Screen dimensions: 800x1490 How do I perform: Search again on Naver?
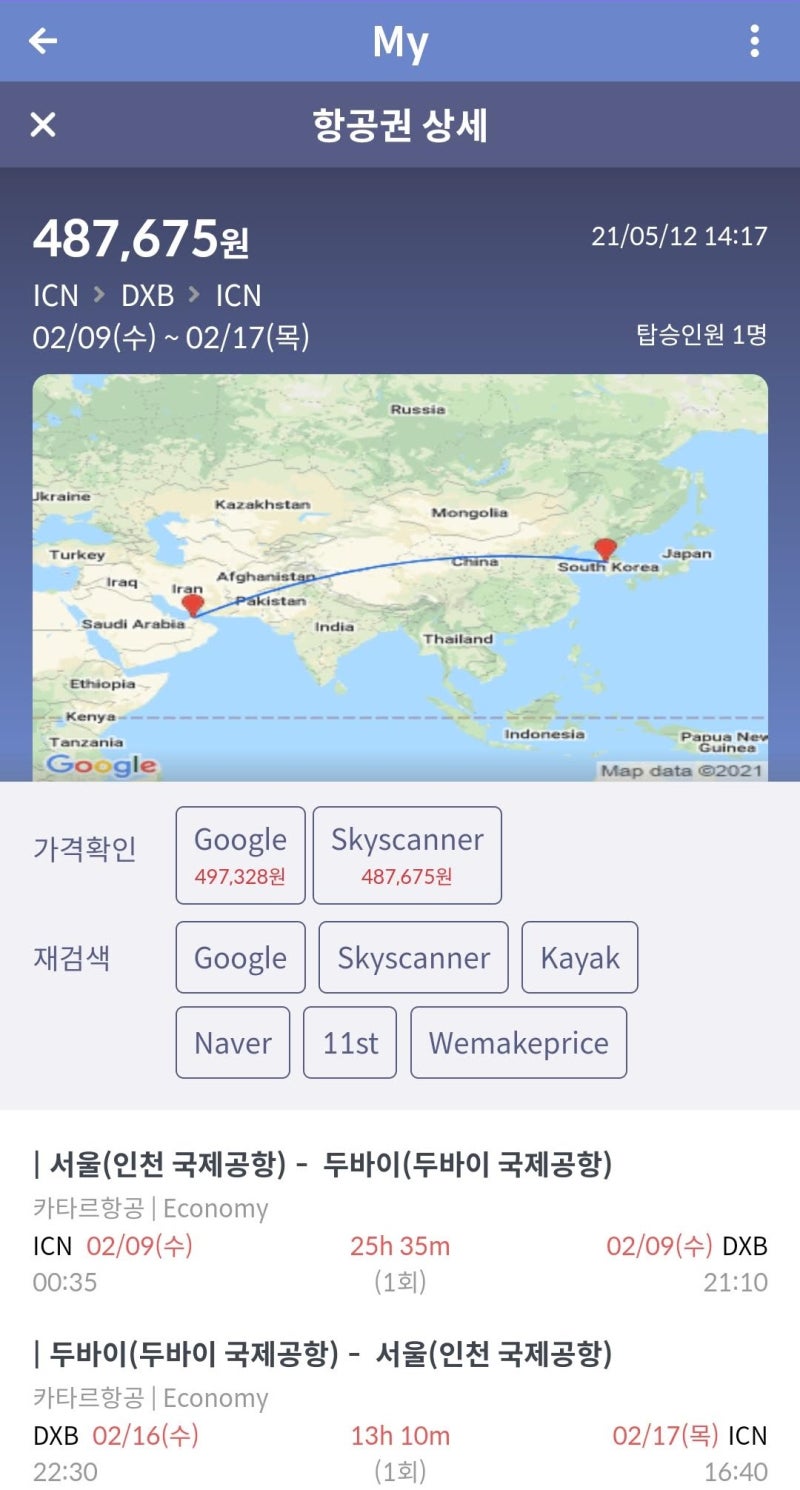click(232, 1042)
